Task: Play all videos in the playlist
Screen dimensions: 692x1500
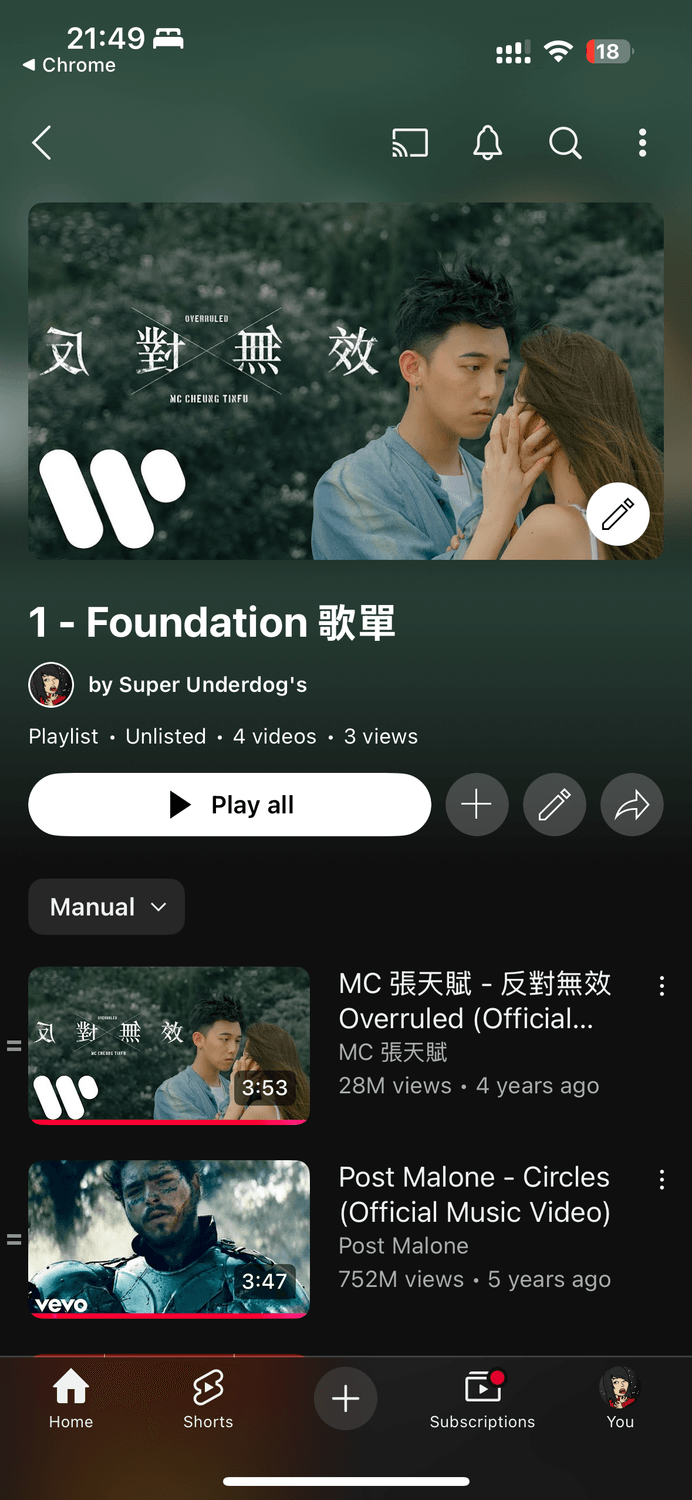Action: click(x=230, y=805)
